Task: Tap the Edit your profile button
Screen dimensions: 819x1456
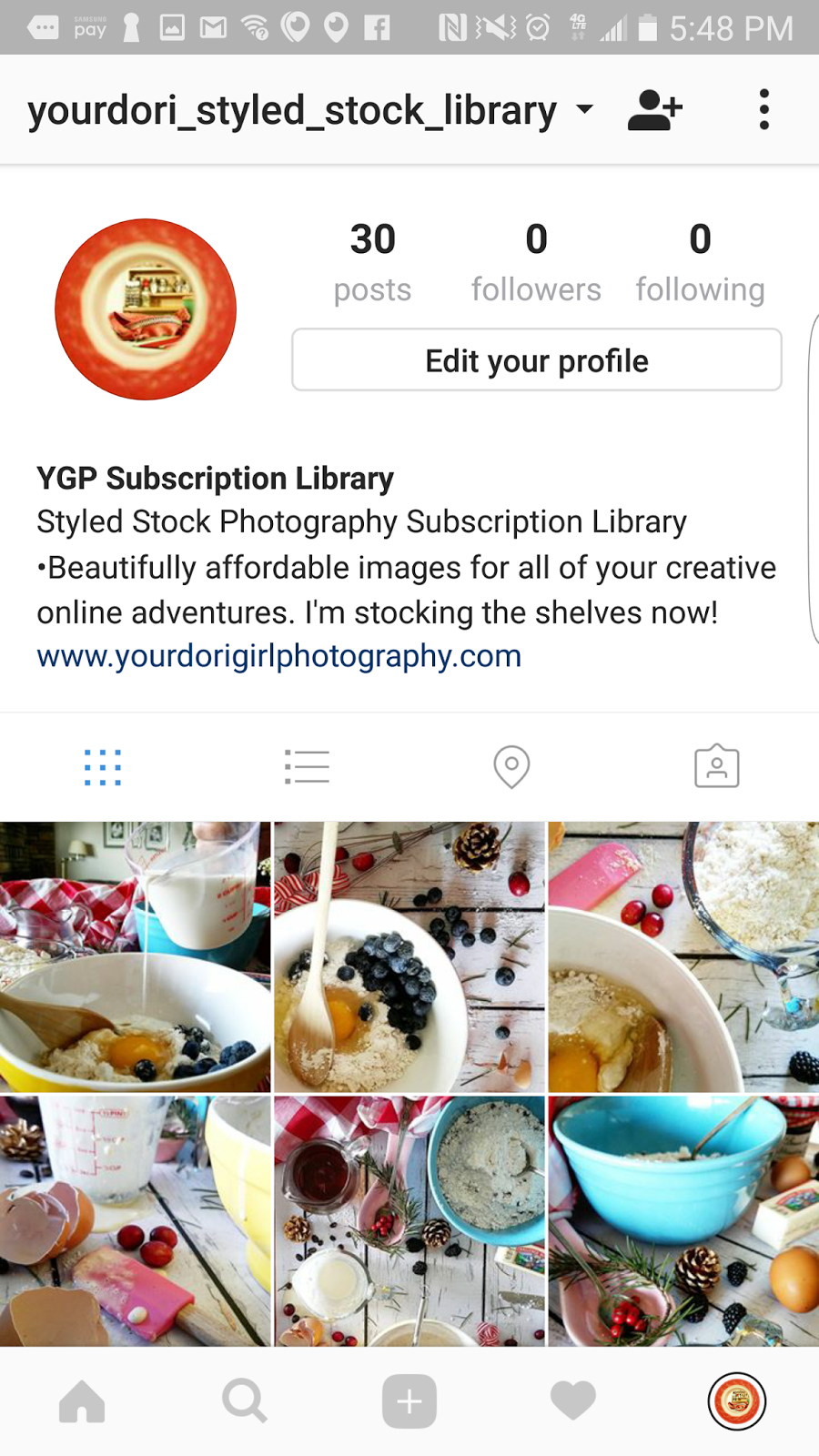Action: pyautogui.click(x=536, y=360)
